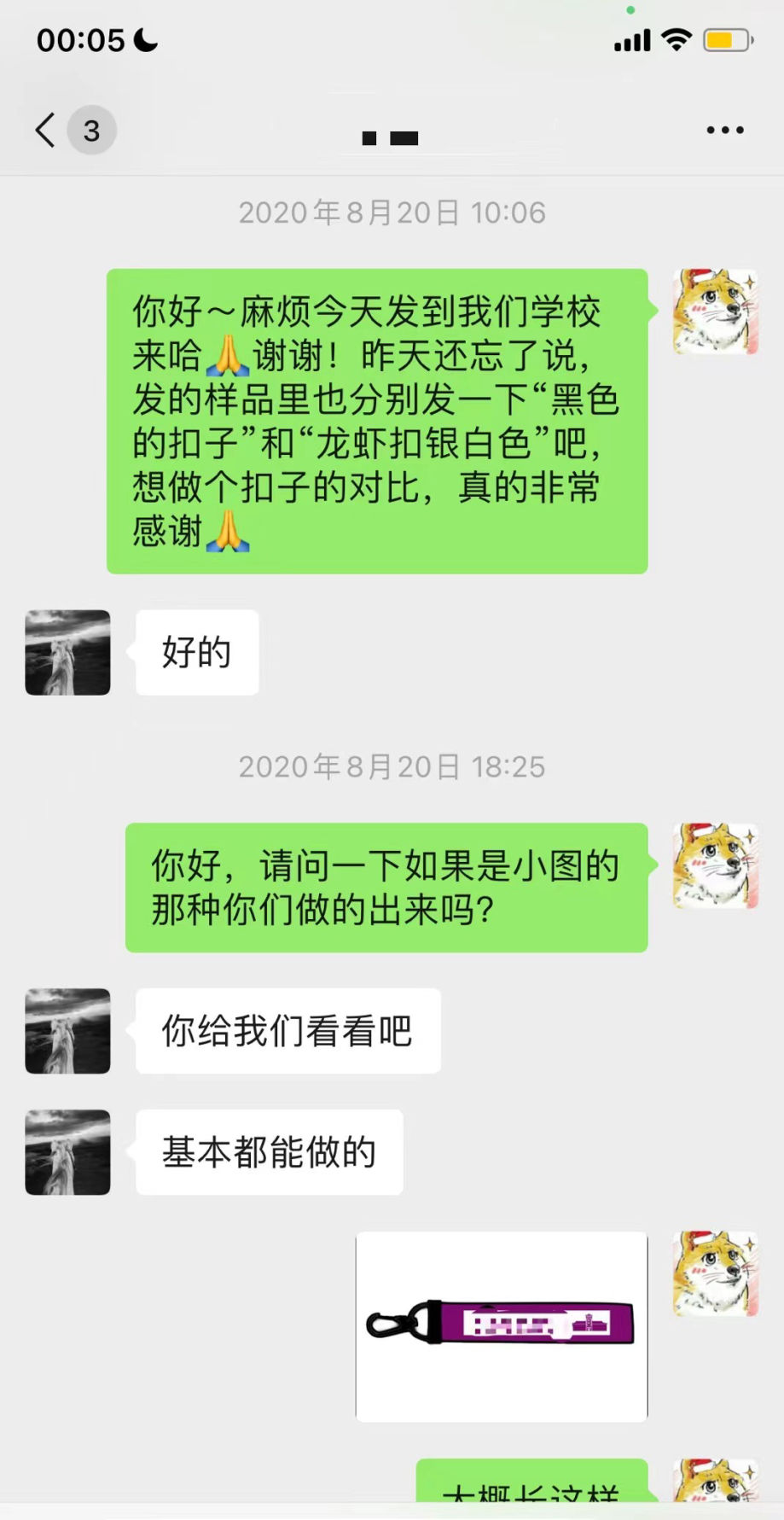
Task: Open the chat options menu
Action: (x=724, y=131)
